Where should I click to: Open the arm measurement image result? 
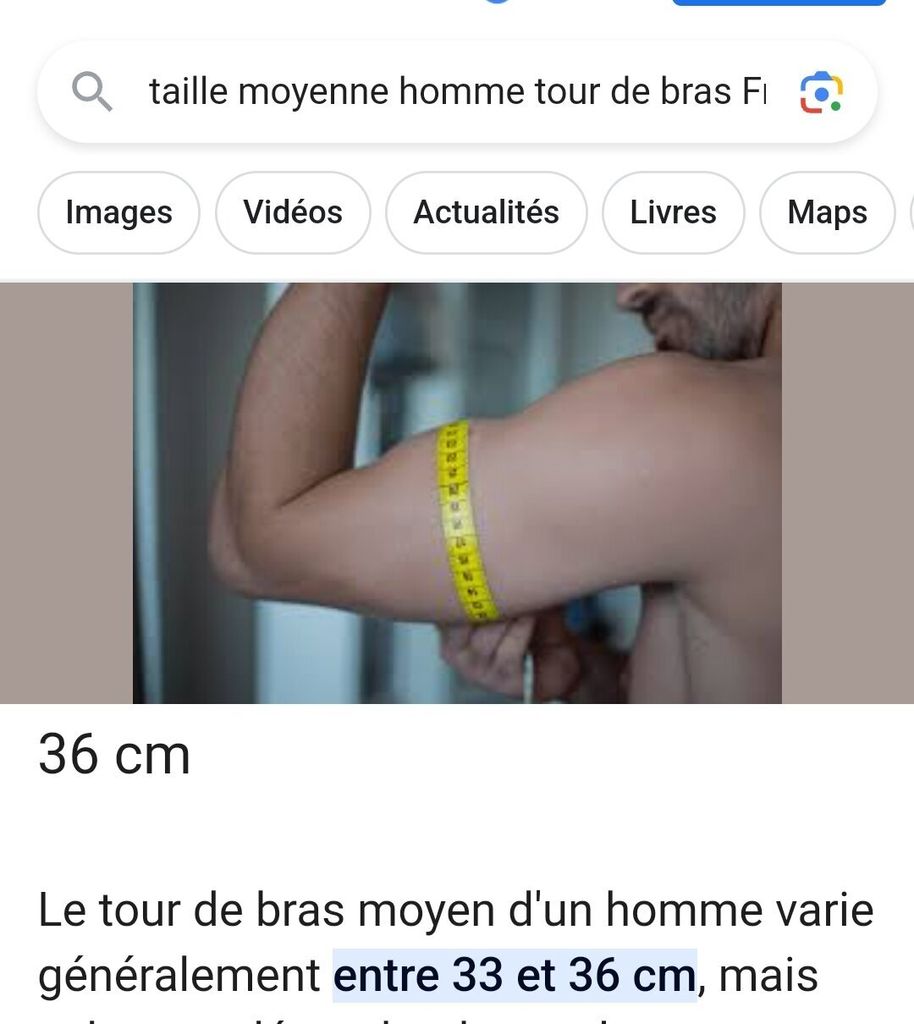coord(457,493)
